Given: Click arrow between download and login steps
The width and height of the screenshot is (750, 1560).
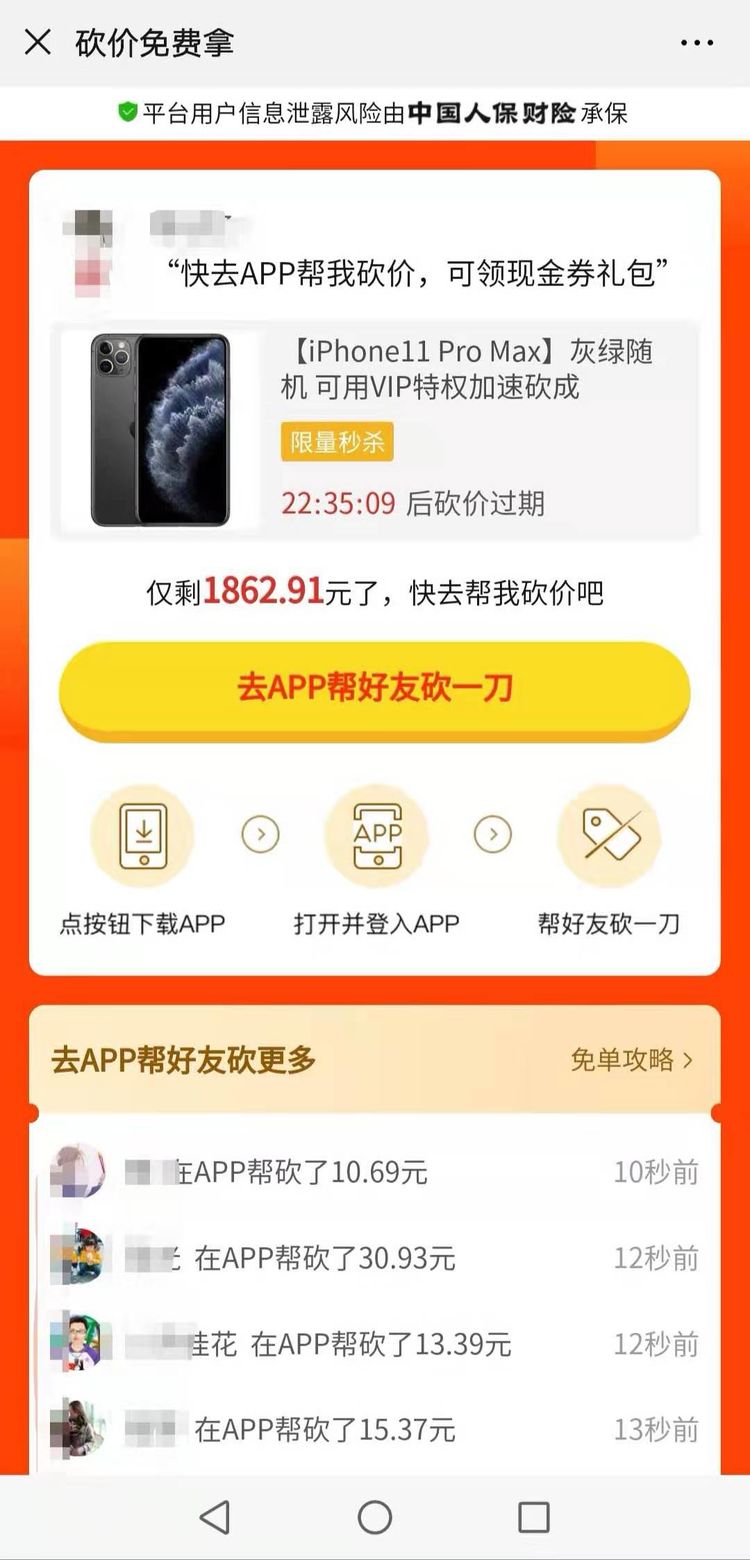Looking at the screenshot, I should click(x=261, y=834).
